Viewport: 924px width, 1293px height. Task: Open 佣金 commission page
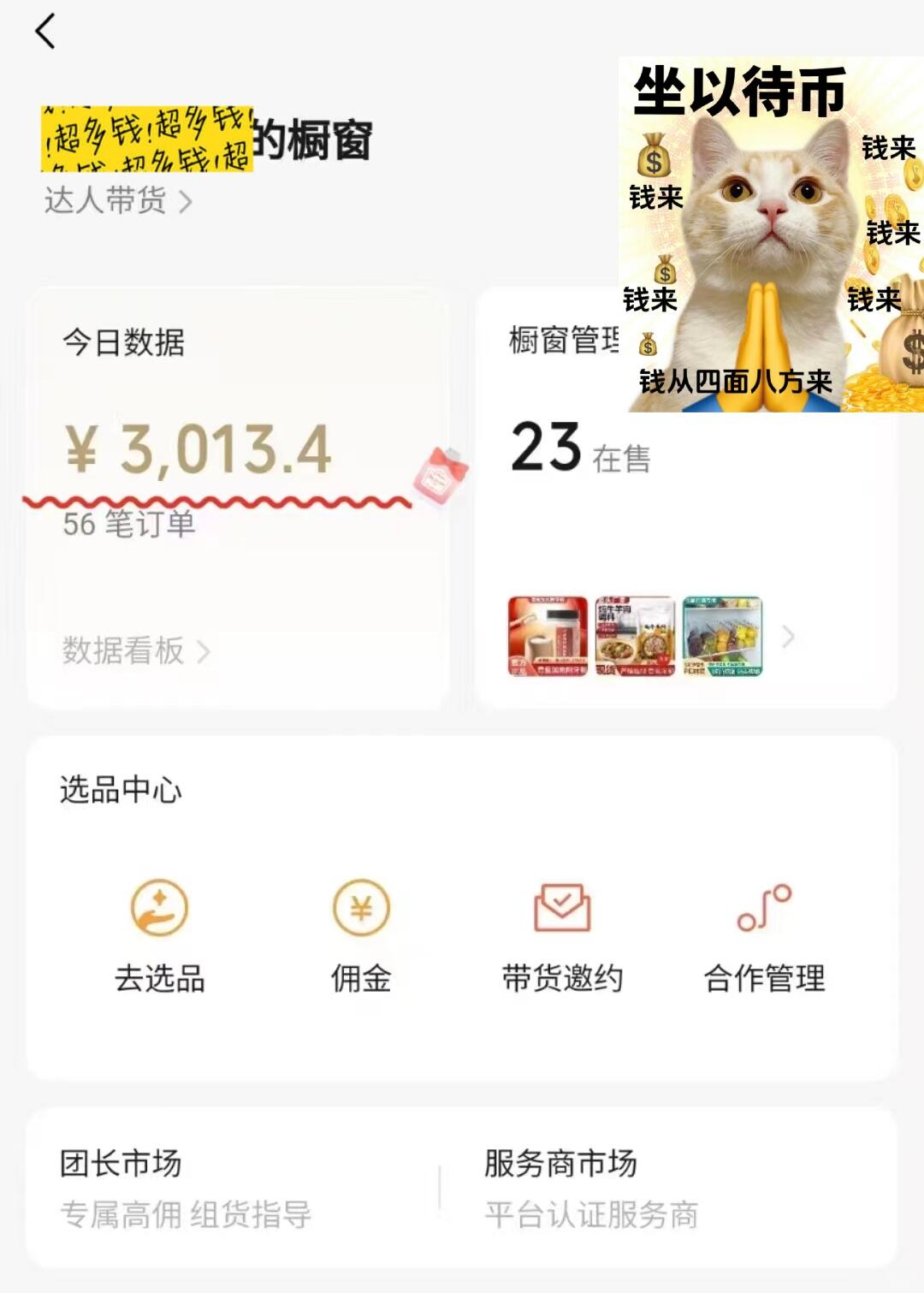coord(361,935)
